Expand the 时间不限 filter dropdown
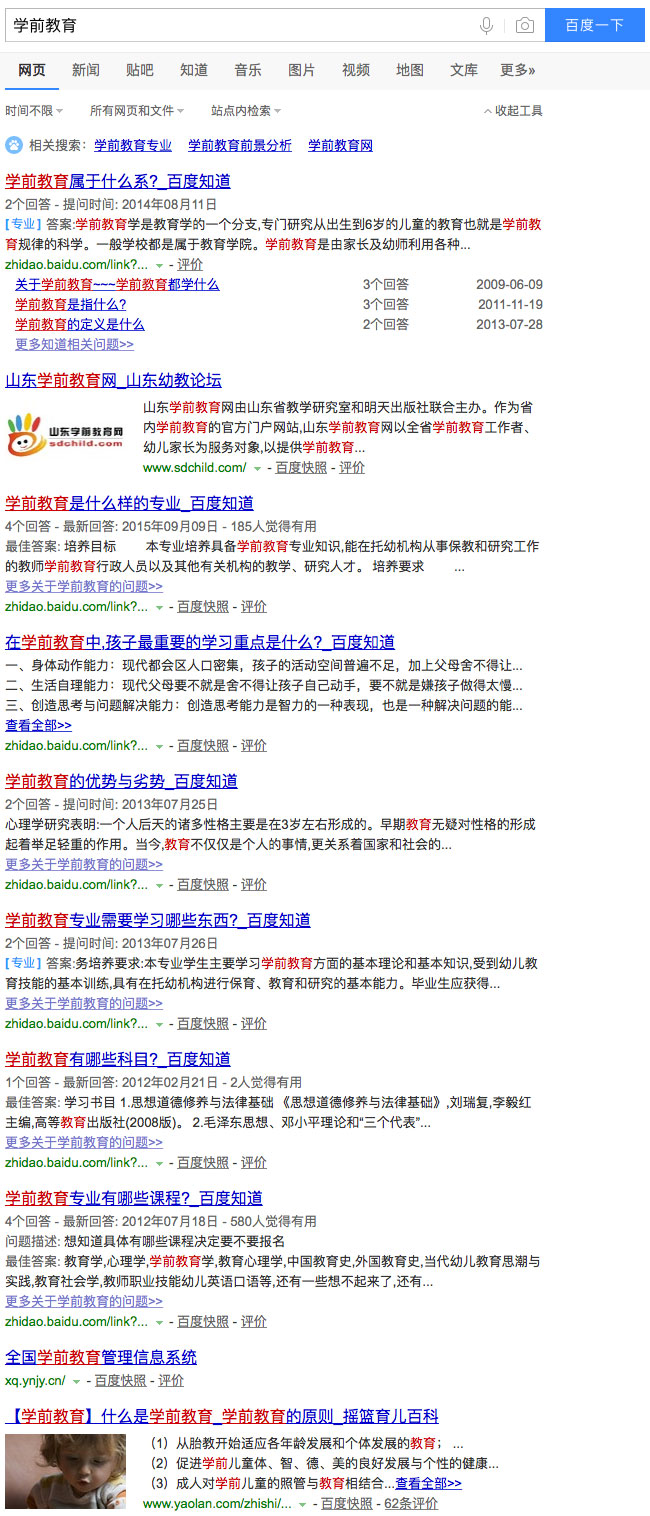650x1516 pixels. coord(34,111)
